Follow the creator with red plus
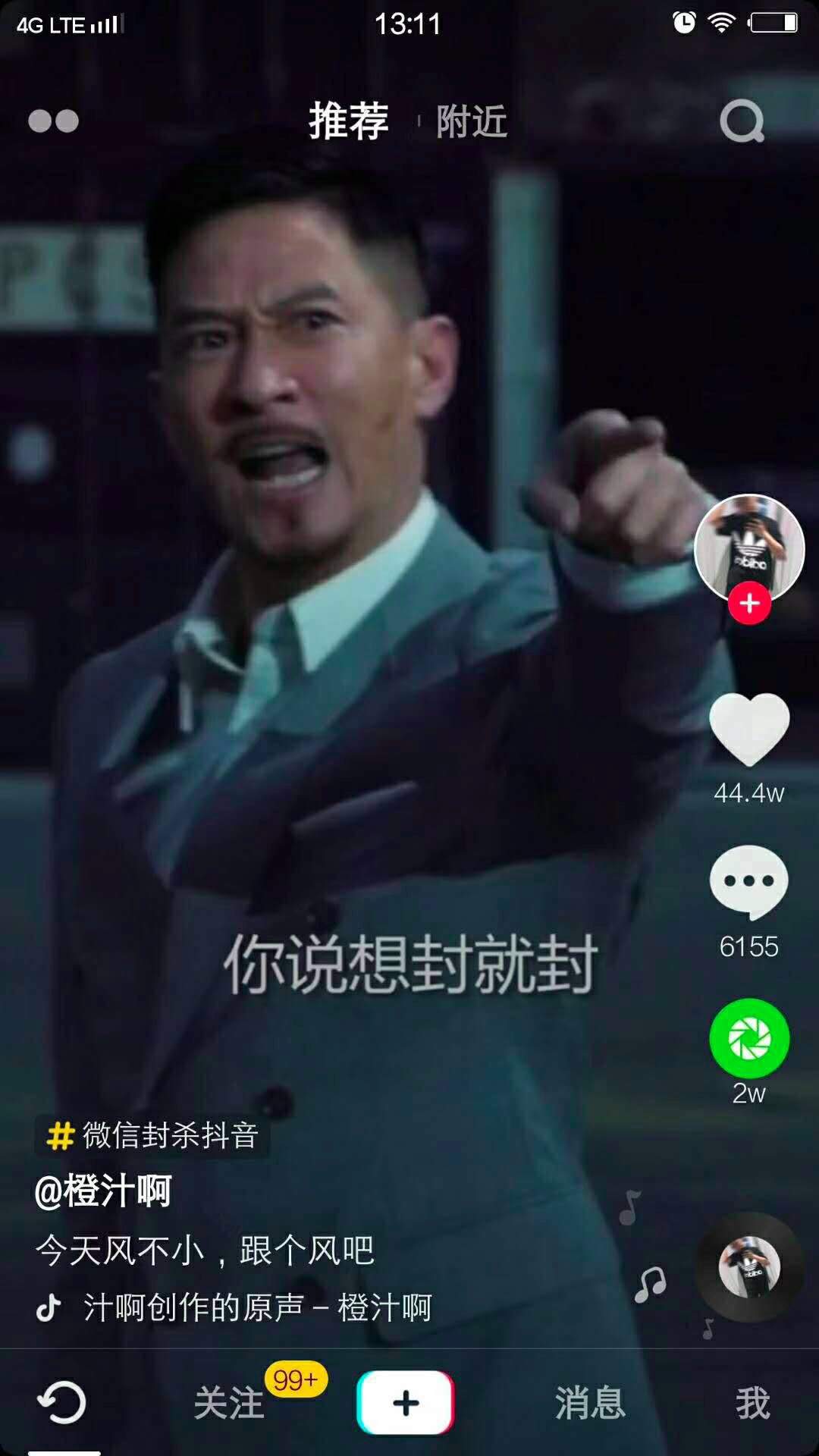Image resolution: width=819 pixels, height=1456 pixels. tap(749, 604)
